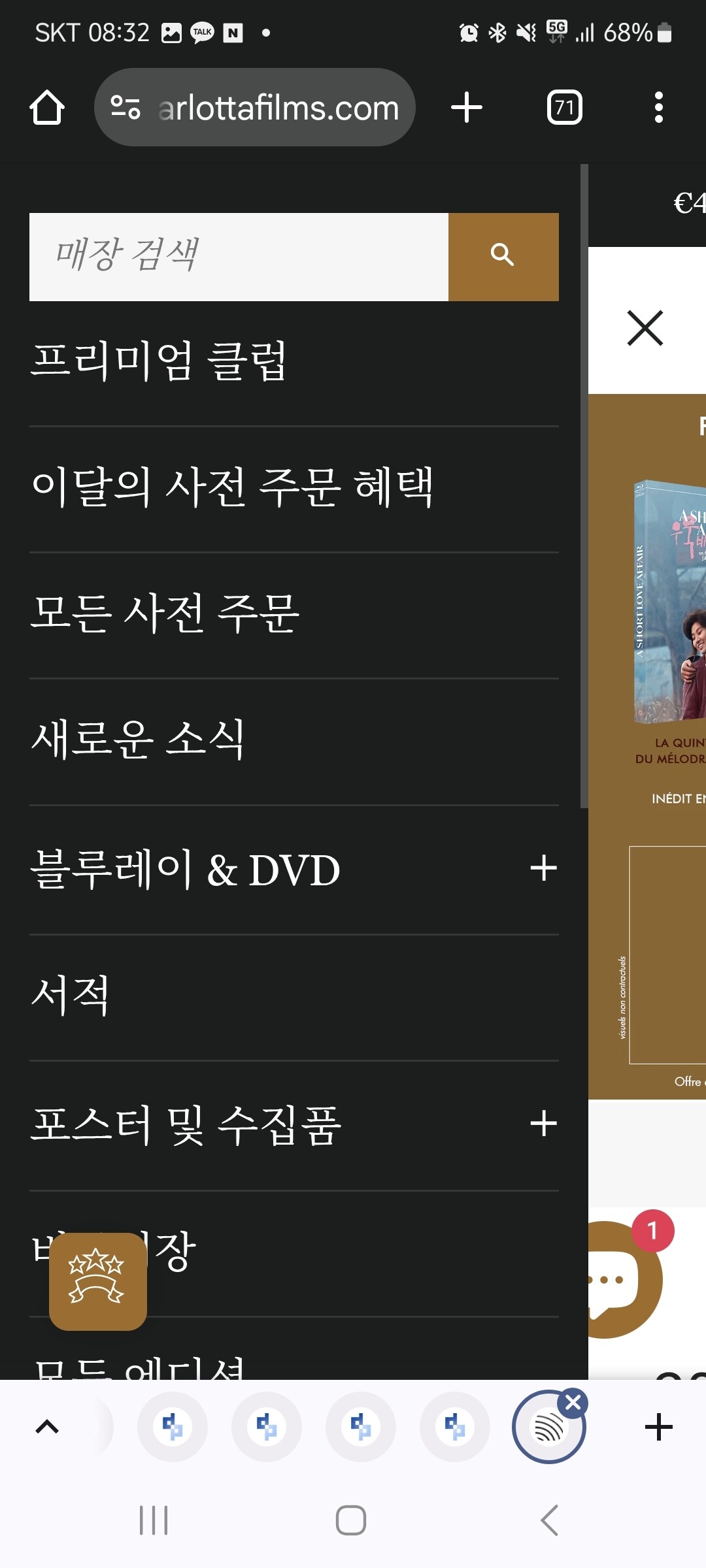Open the browser overflow menu
706x1568 pixels.
[x=659, y=107]
